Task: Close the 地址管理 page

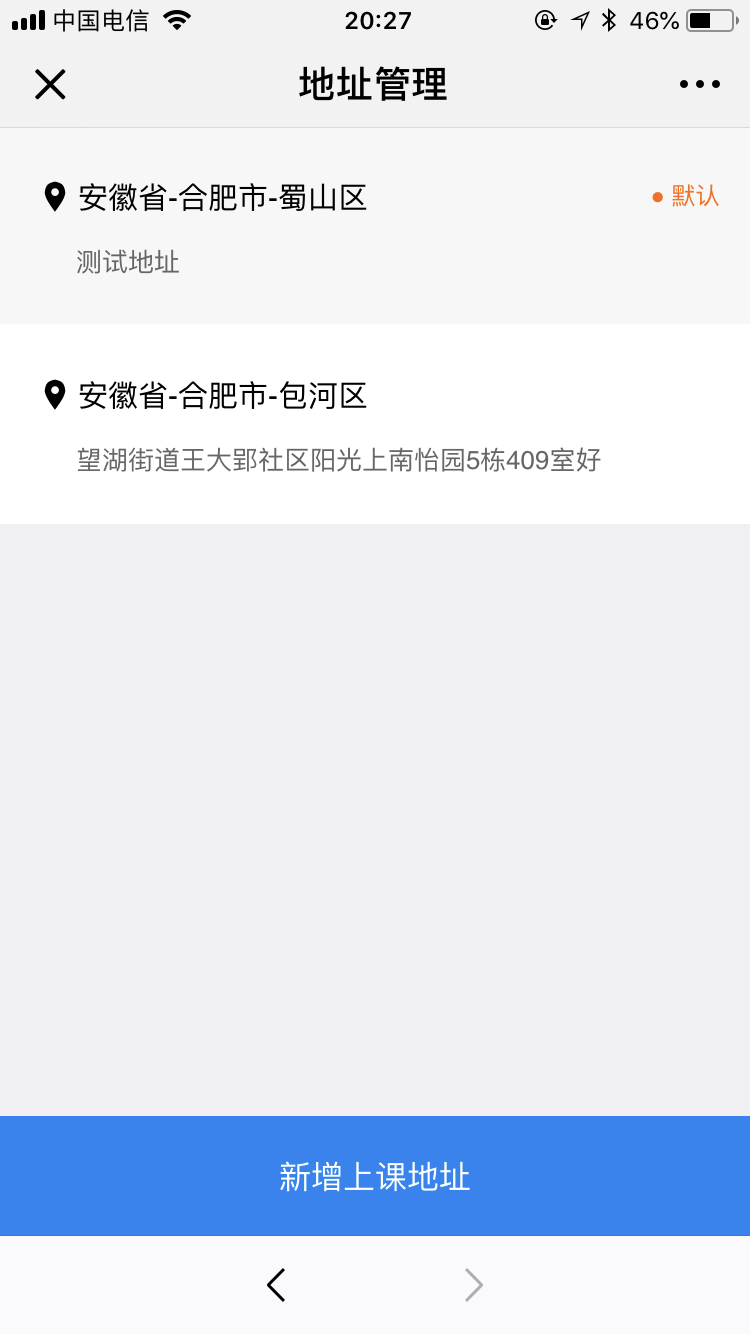Action: 49,85
